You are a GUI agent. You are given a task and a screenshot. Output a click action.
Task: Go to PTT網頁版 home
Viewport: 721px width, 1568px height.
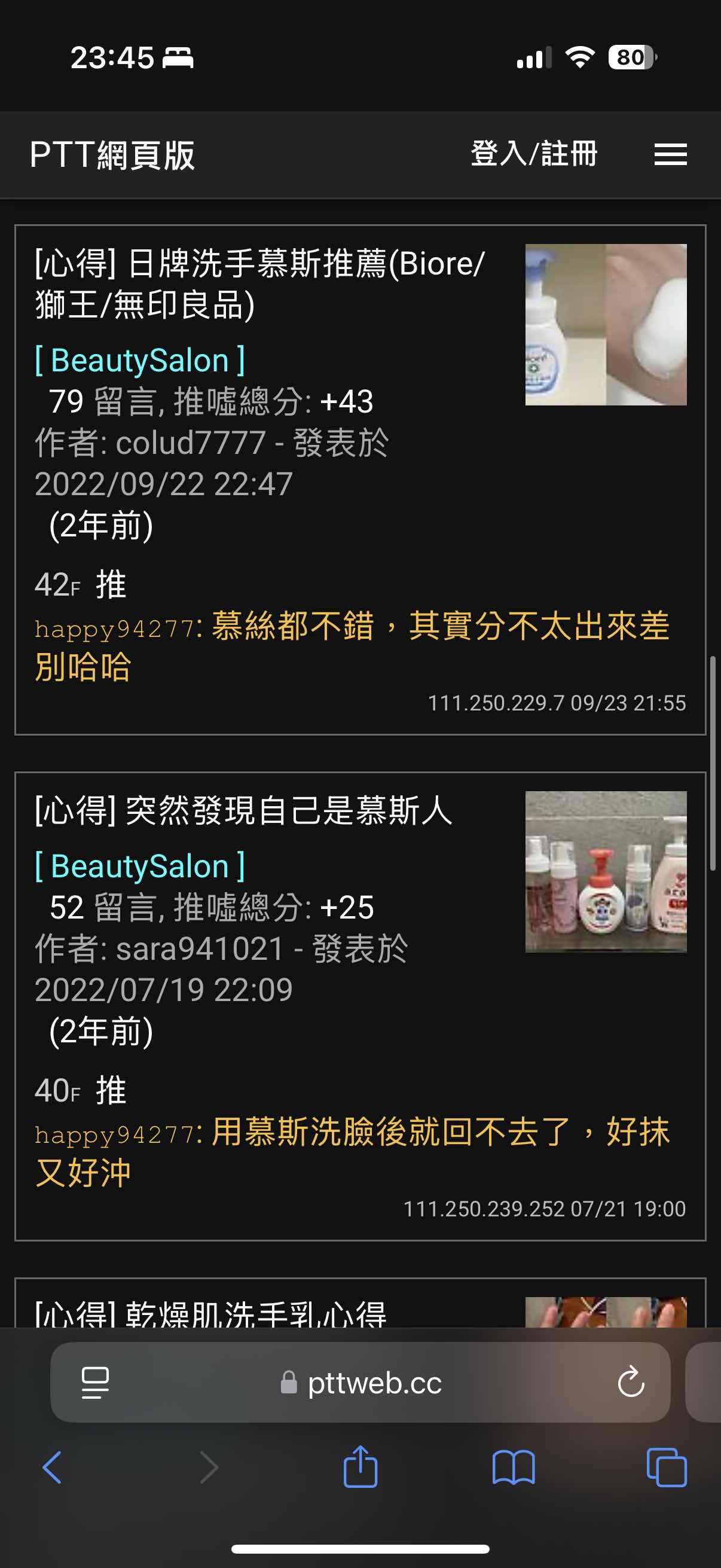[x=112, y=155]
